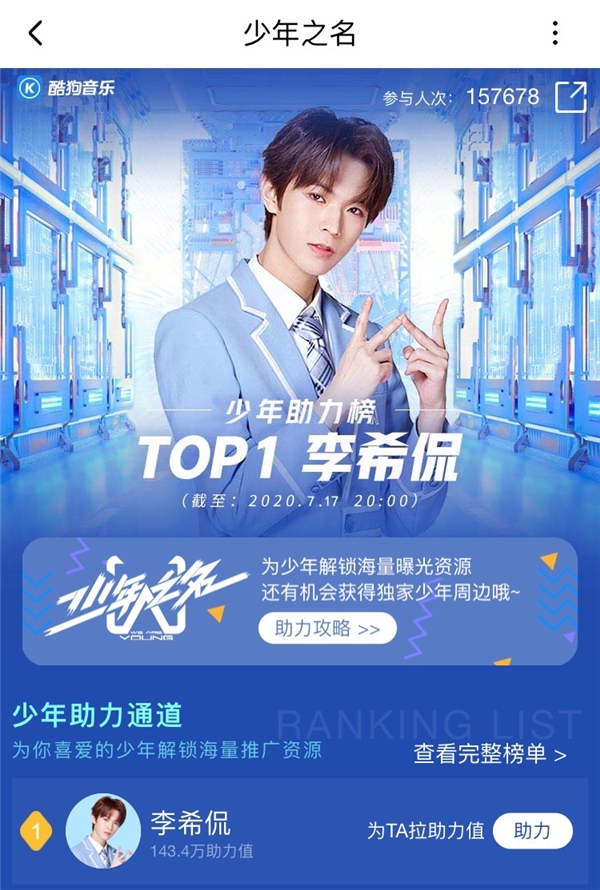Open the 助力攻略 guide button

pyautogui.click(x=327, y=628)
